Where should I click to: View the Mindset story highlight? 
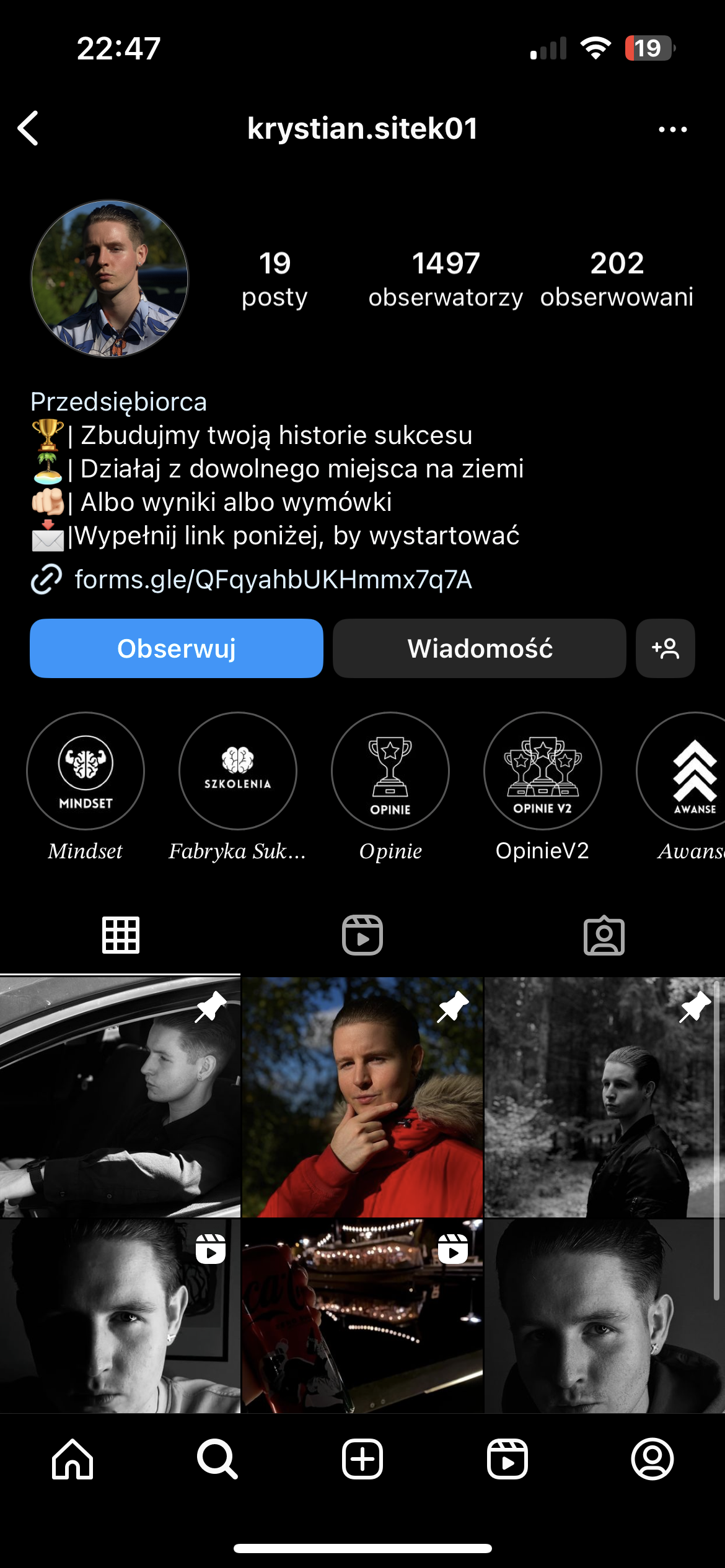point(86,771)
